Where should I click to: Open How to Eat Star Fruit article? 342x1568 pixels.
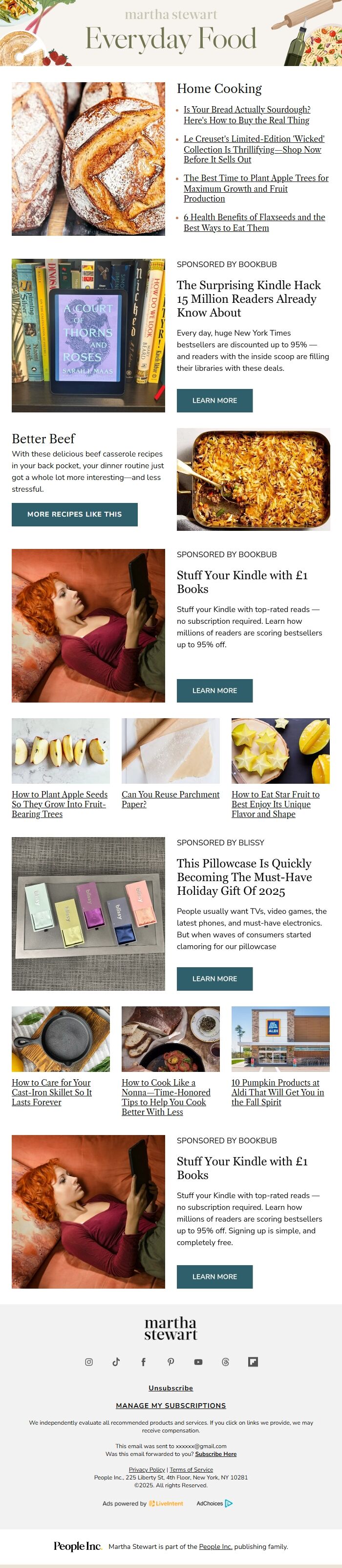pos(275,804)
